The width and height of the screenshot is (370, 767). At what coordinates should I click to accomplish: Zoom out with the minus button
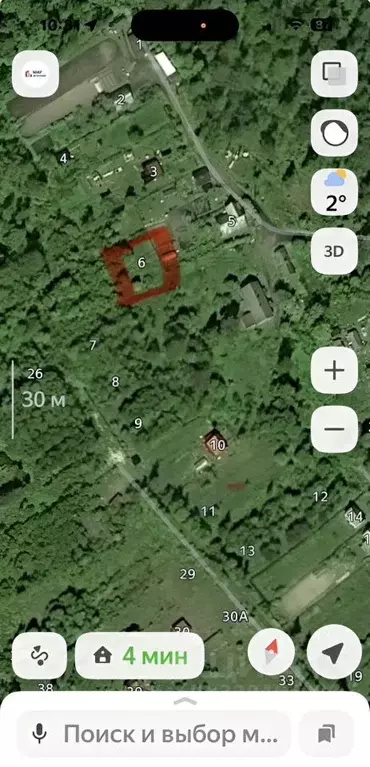pyautogui.click(x=334, y=429)
